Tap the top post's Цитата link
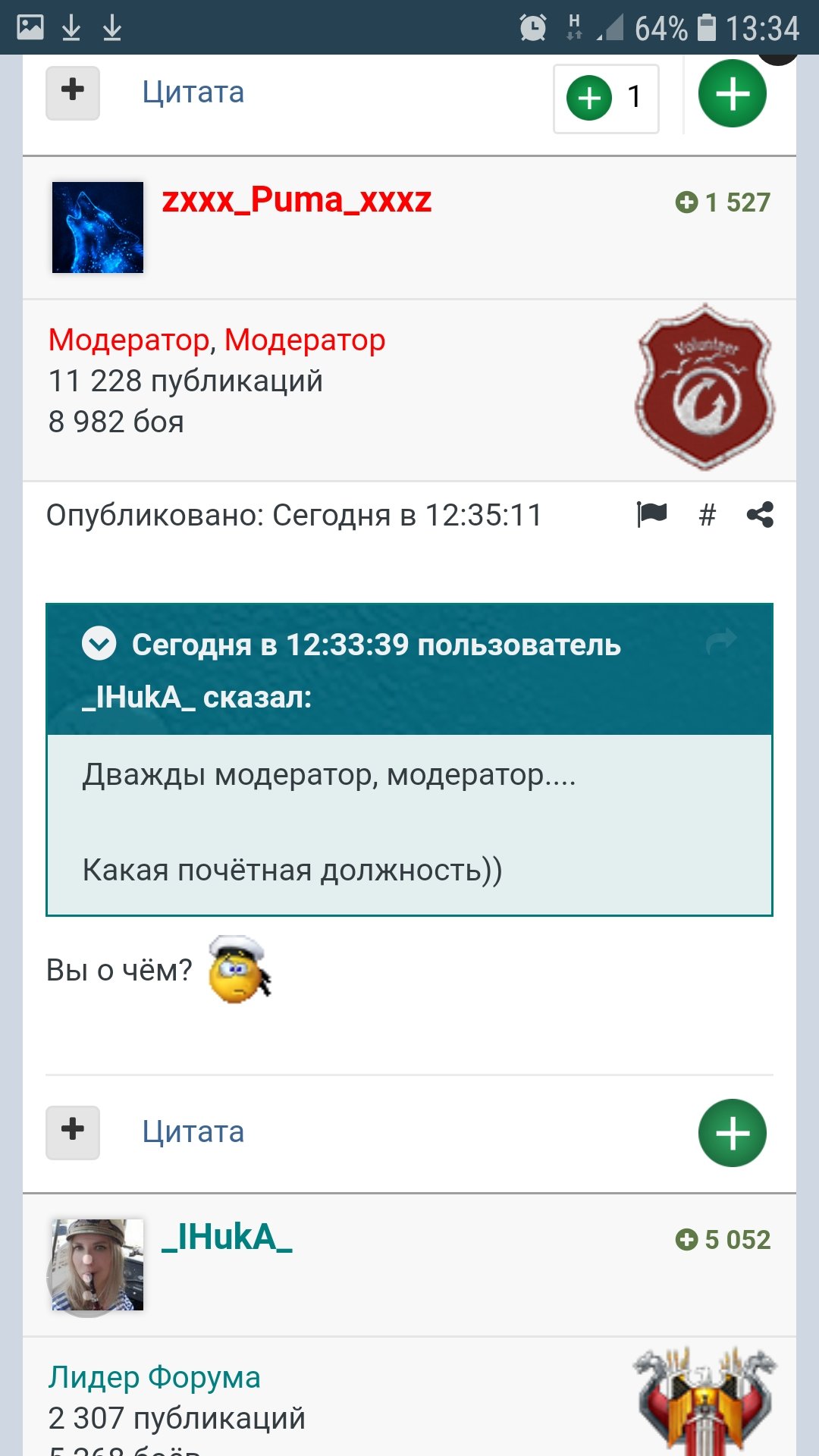 pyautogui.click(x=193, y=93)
